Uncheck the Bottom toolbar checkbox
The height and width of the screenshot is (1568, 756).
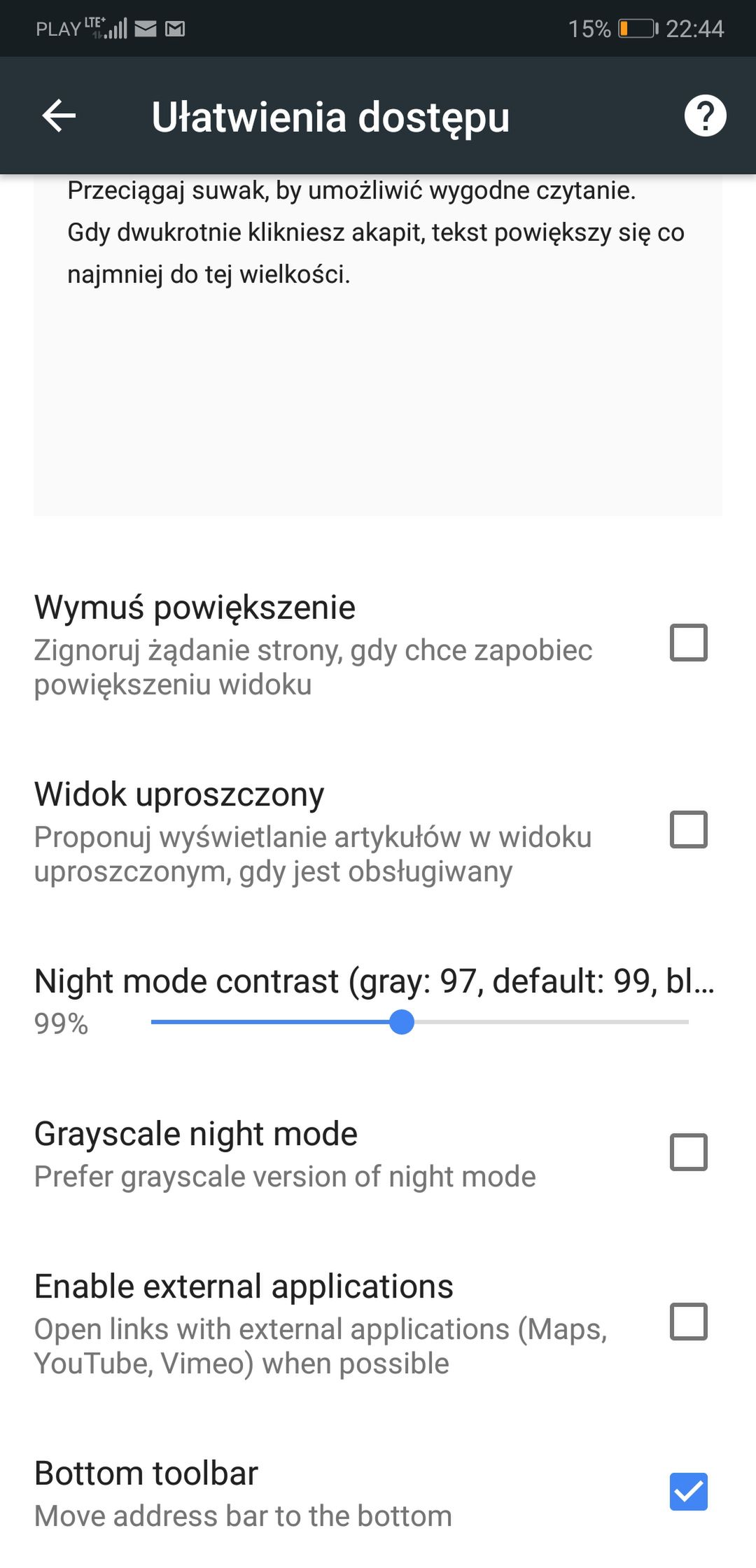pyautogui.click(x=689, y=1492)
